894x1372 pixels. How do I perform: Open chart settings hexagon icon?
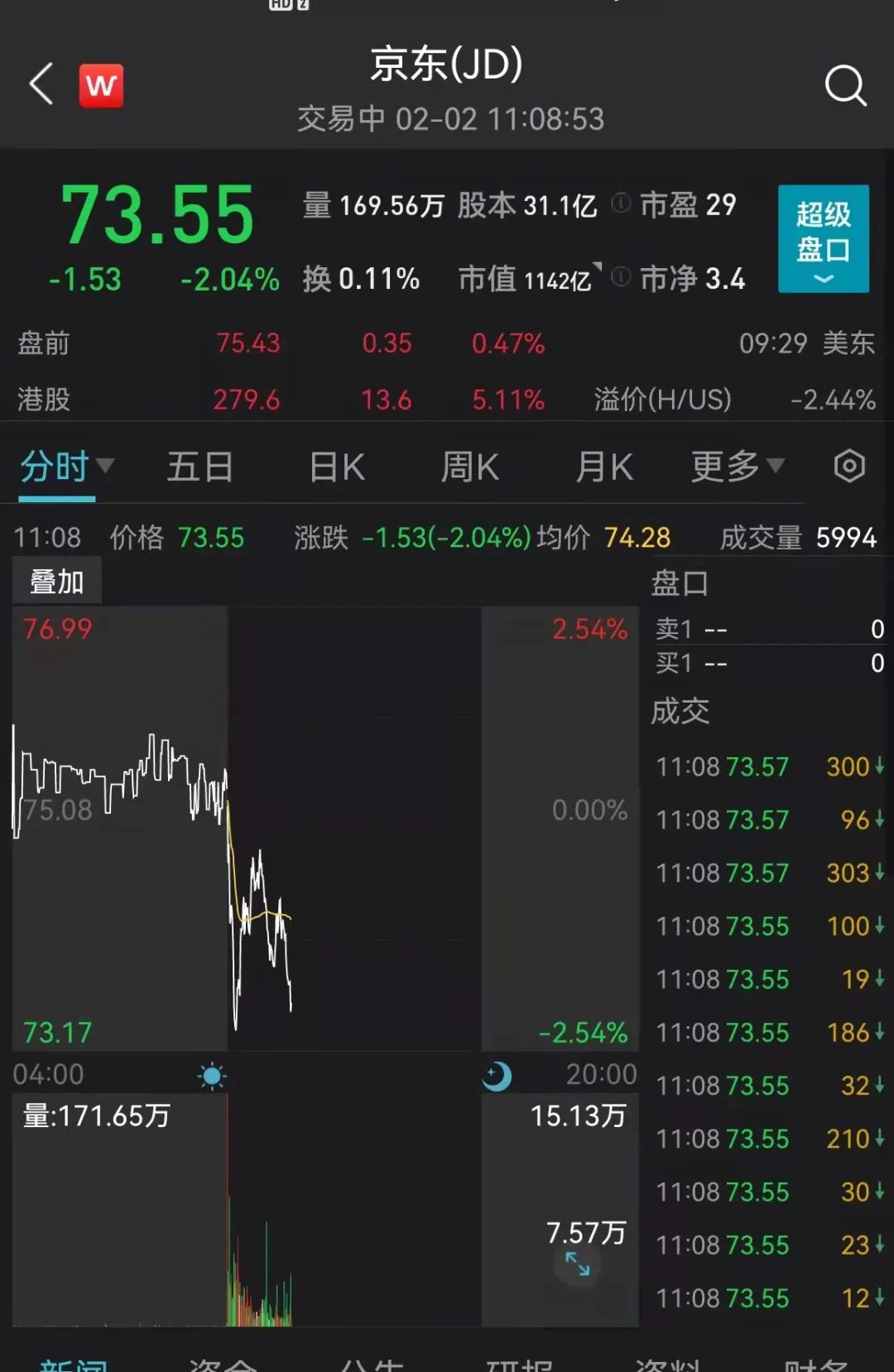coord(849,467)
